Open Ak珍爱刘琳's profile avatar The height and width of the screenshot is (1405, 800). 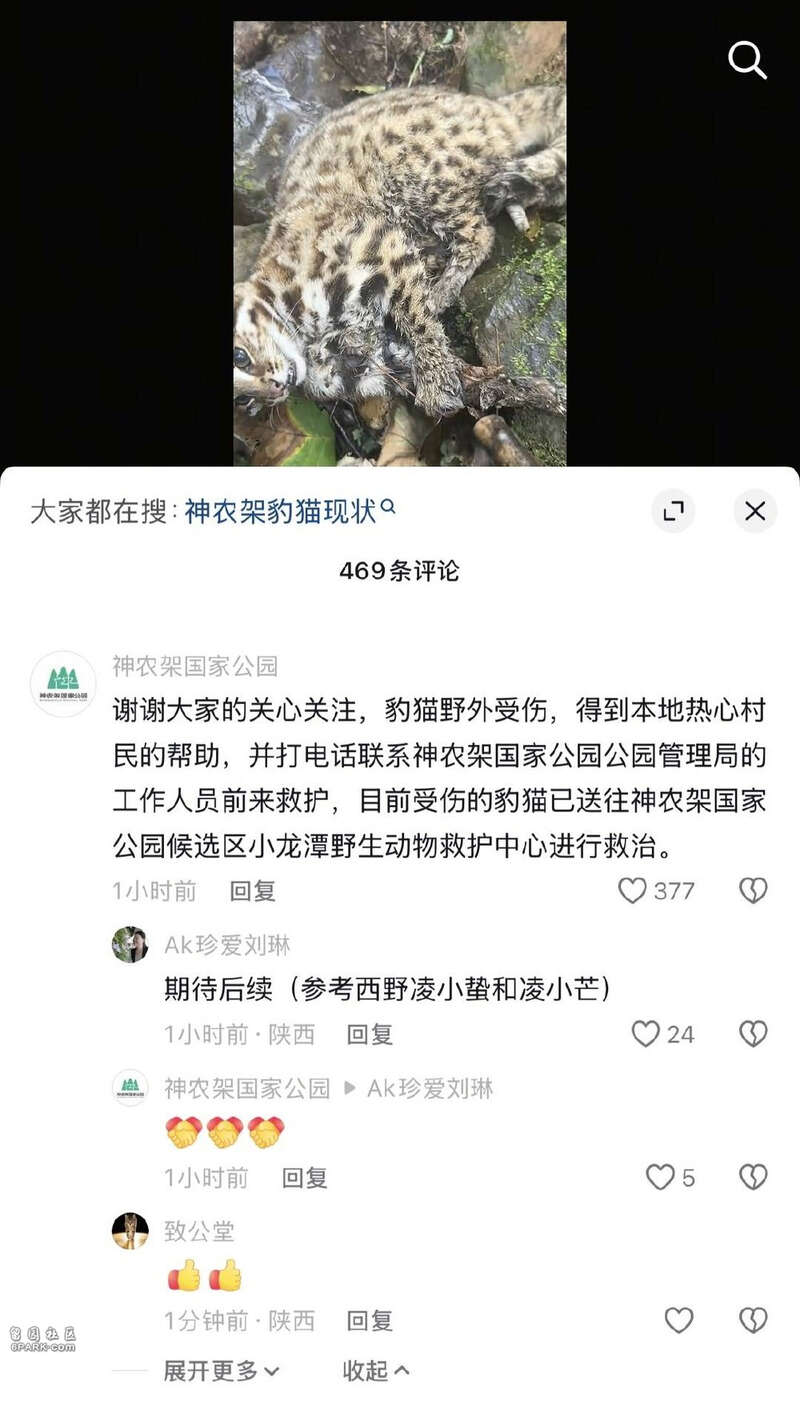pos(130,945)
